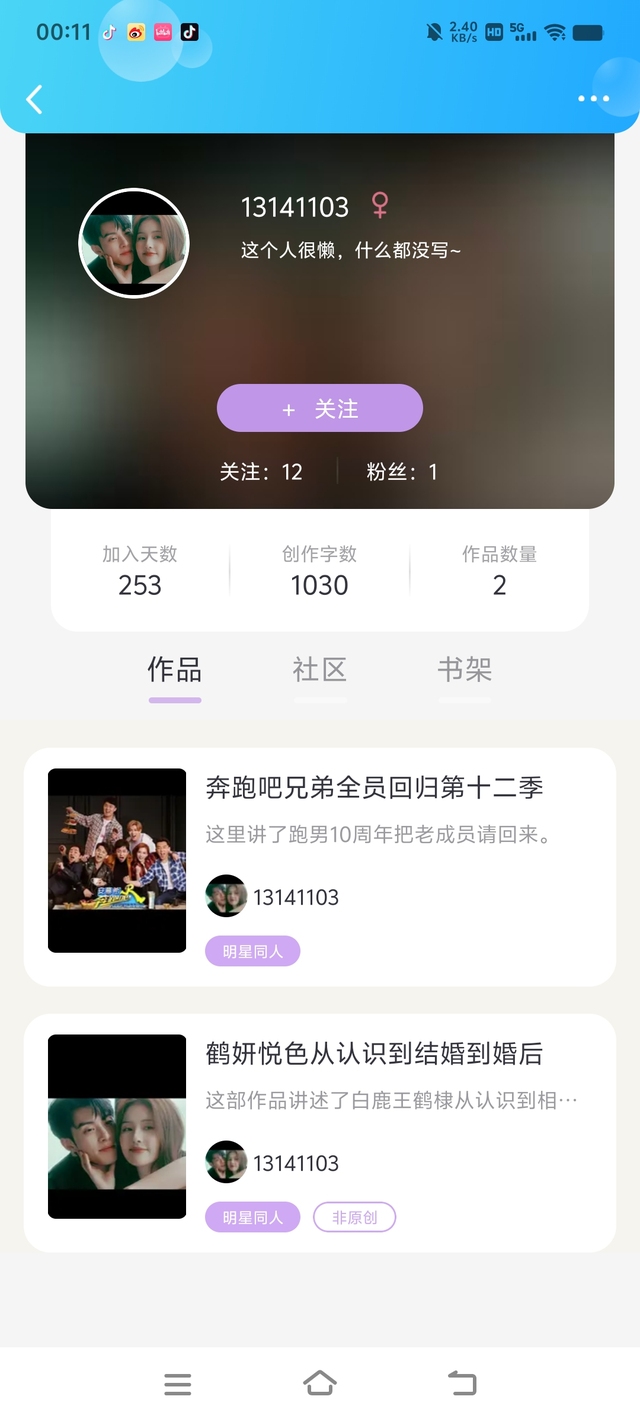Open the 关注: 12 following list
Viewport: 640px width, 1422px height.
(261, 472)
